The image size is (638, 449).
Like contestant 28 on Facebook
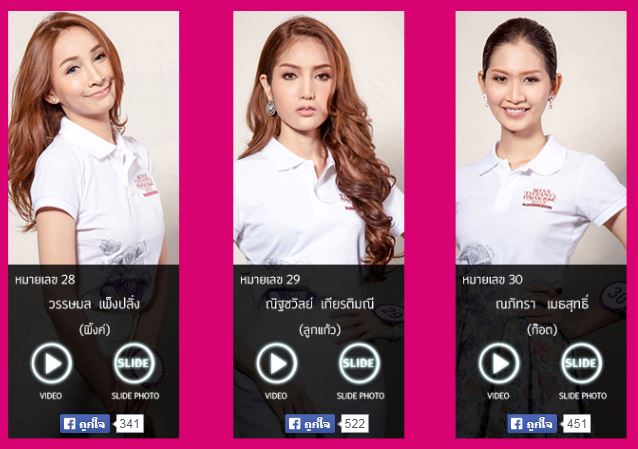[x=85, y=424]
